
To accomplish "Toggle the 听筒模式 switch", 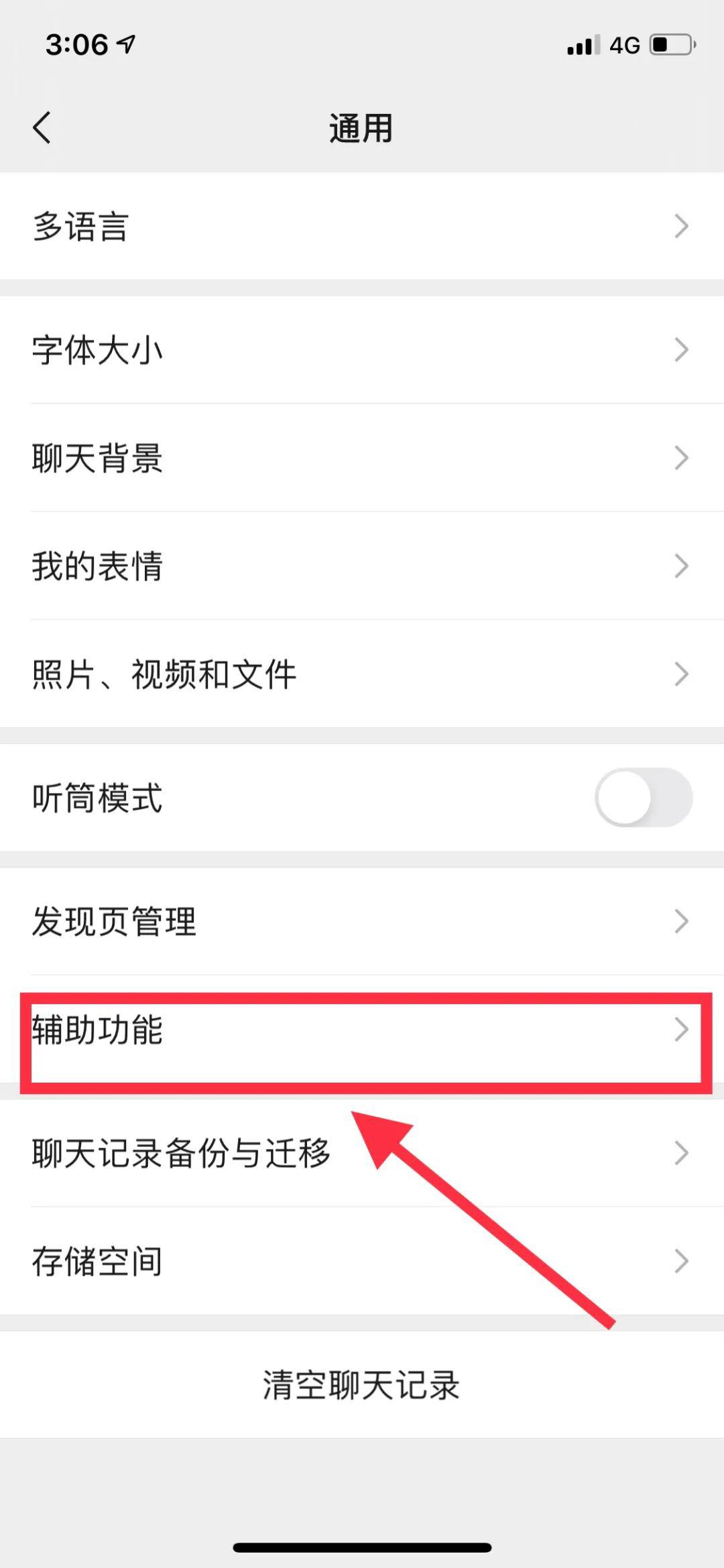I will tap(644, 797).
